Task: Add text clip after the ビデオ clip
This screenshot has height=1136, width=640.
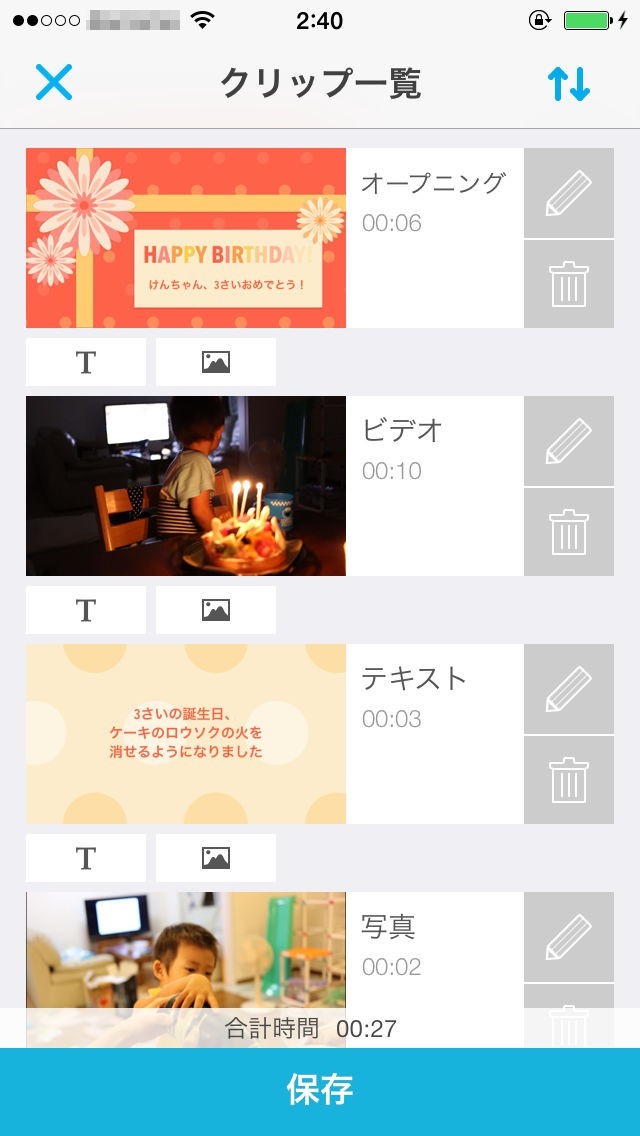Action: [86, 610]
